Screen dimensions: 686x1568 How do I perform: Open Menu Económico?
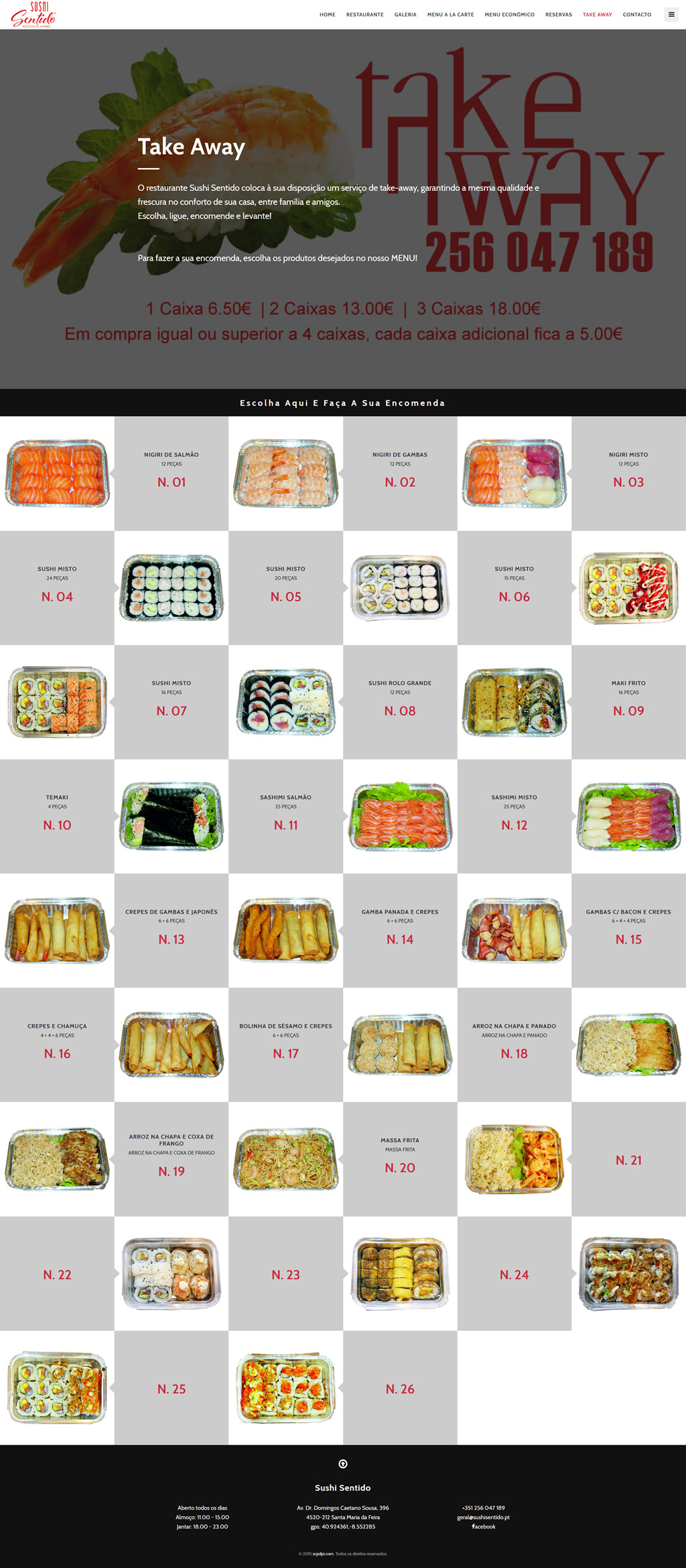pyautogui.click(x=509, y=15)
